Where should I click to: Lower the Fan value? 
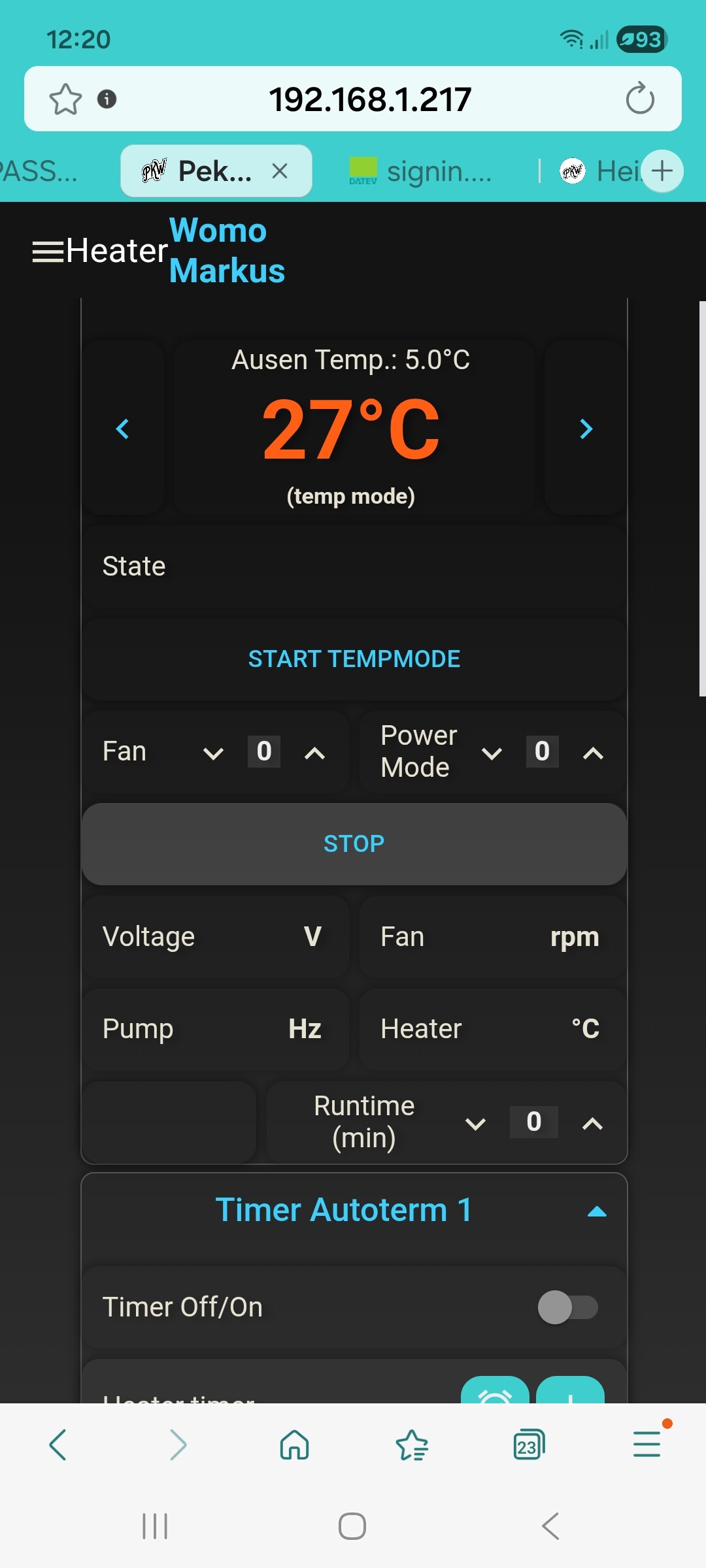coord(213,753)
